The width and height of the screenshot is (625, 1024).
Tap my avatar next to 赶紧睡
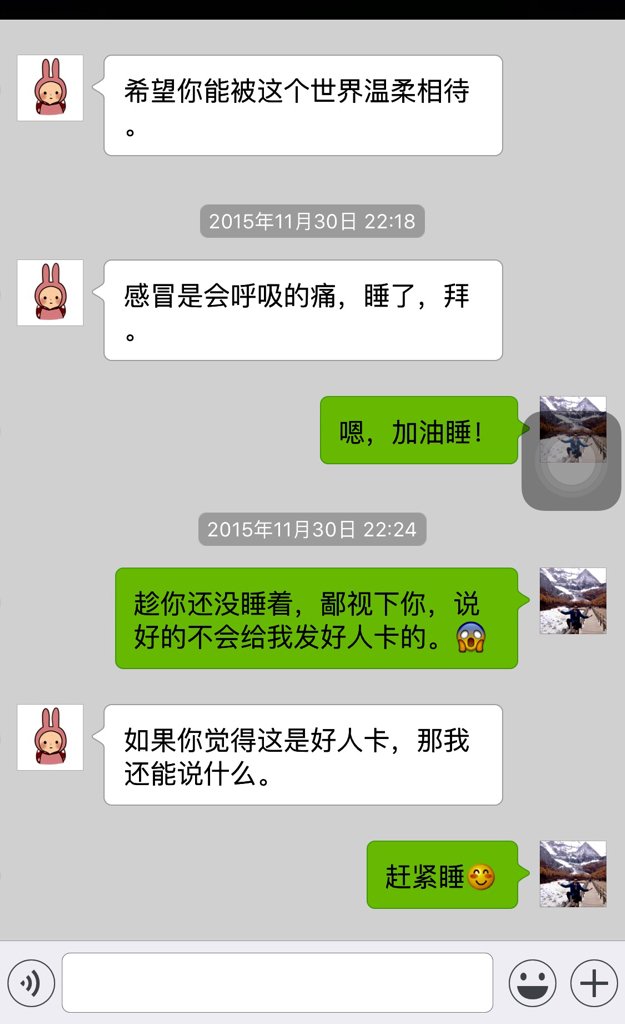coord(573,874)
